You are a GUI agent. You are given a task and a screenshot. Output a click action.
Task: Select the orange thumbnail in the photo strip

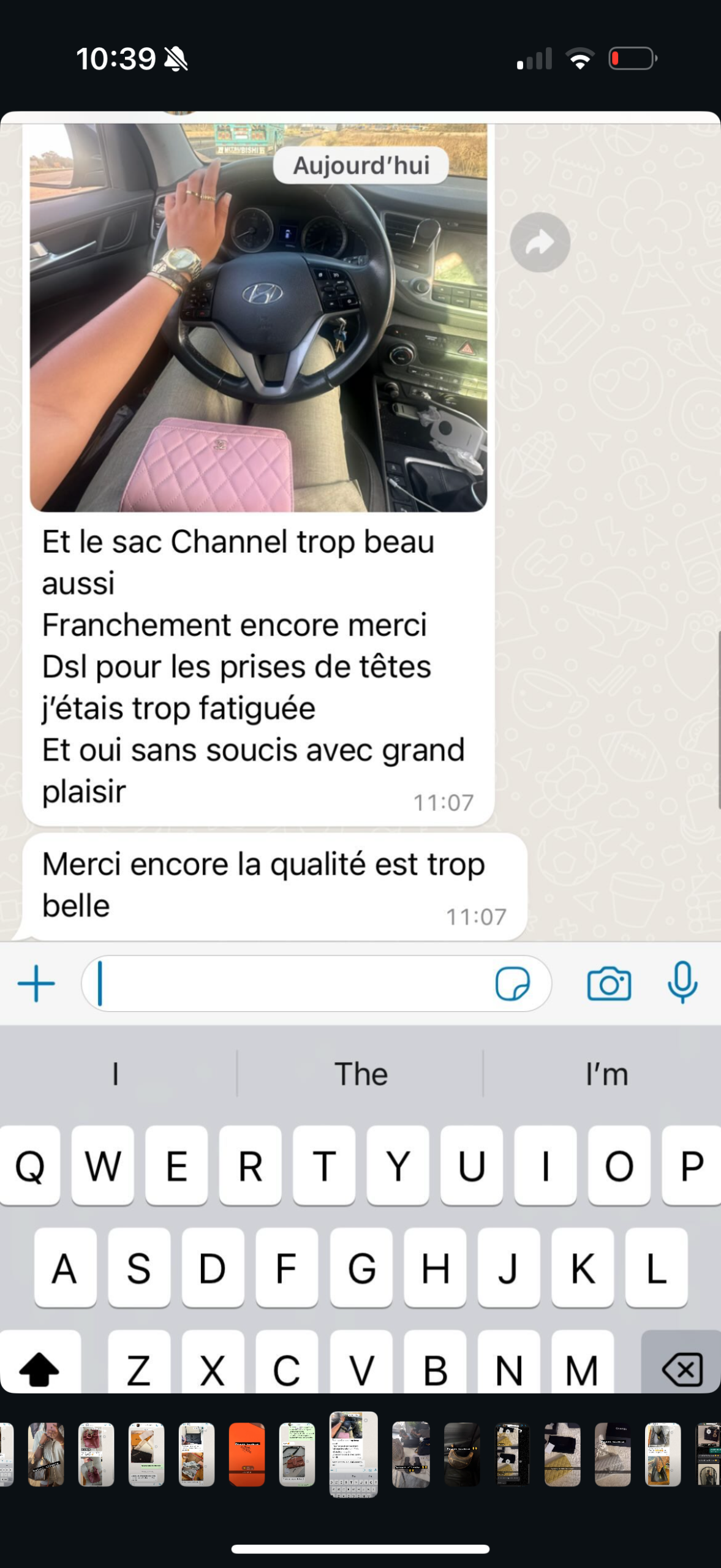[x=246, y=1454]
